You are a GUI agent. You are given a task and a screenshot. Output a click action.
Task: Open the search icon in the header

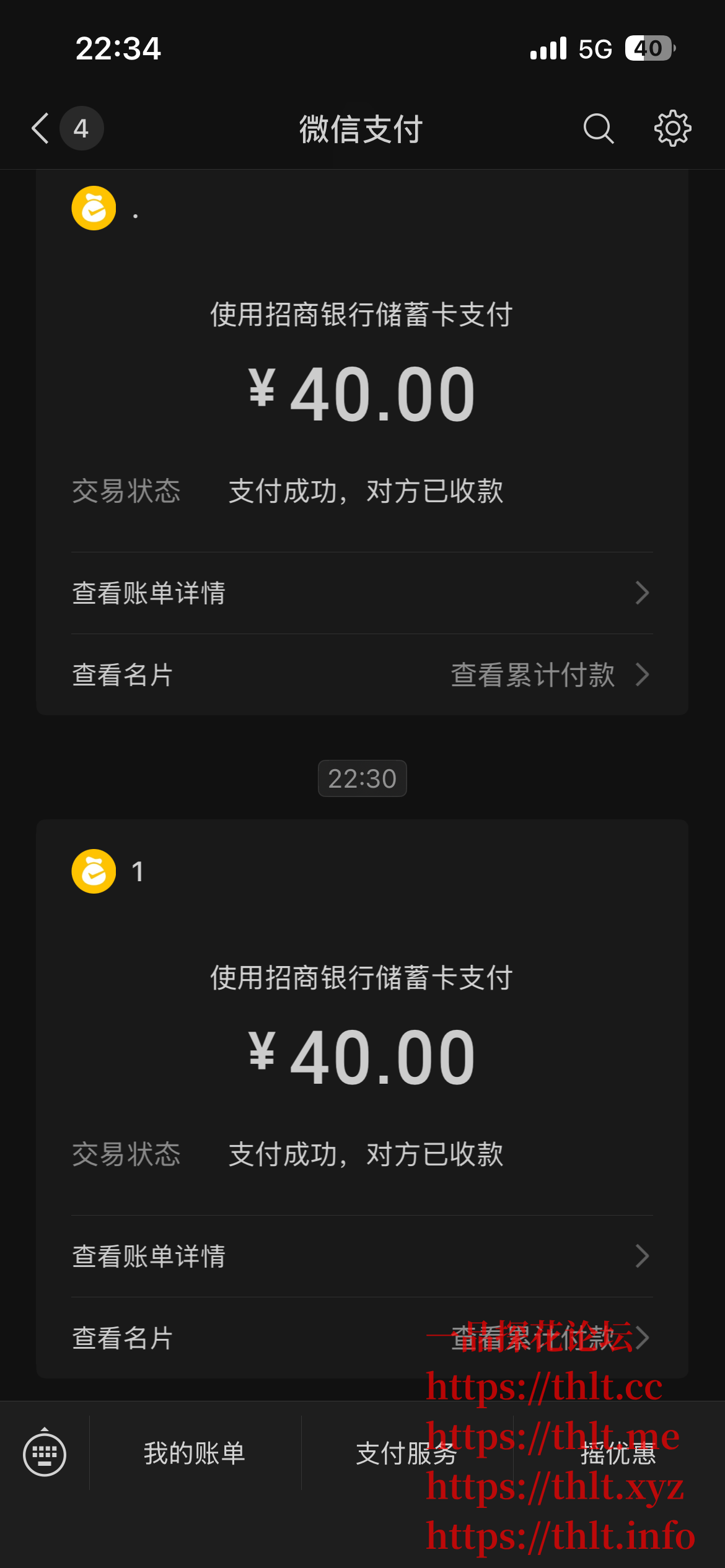(599, 129)
